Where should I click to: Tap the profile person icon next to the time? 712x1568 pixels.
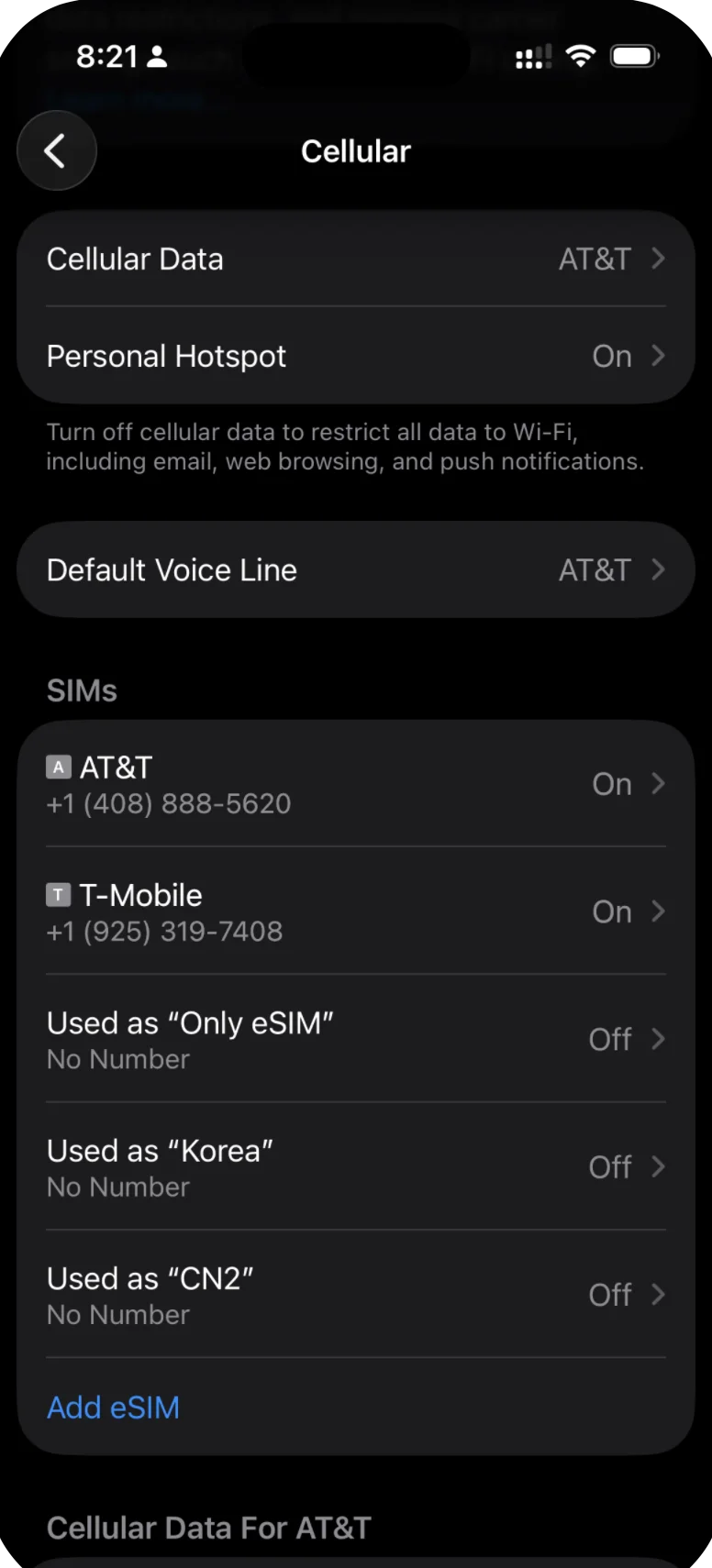click(x=158, y=56)
